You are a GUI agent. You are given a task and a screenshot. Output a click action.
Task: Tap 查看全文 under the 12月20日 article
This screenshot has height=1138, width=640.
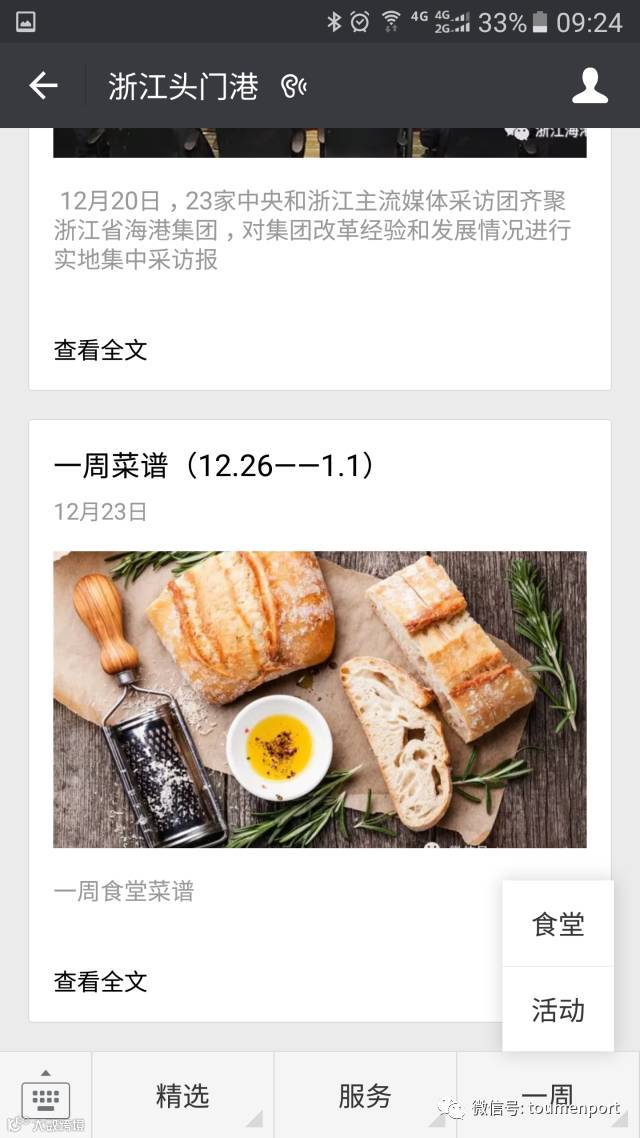pyautogui.click(x=101, y=350)
